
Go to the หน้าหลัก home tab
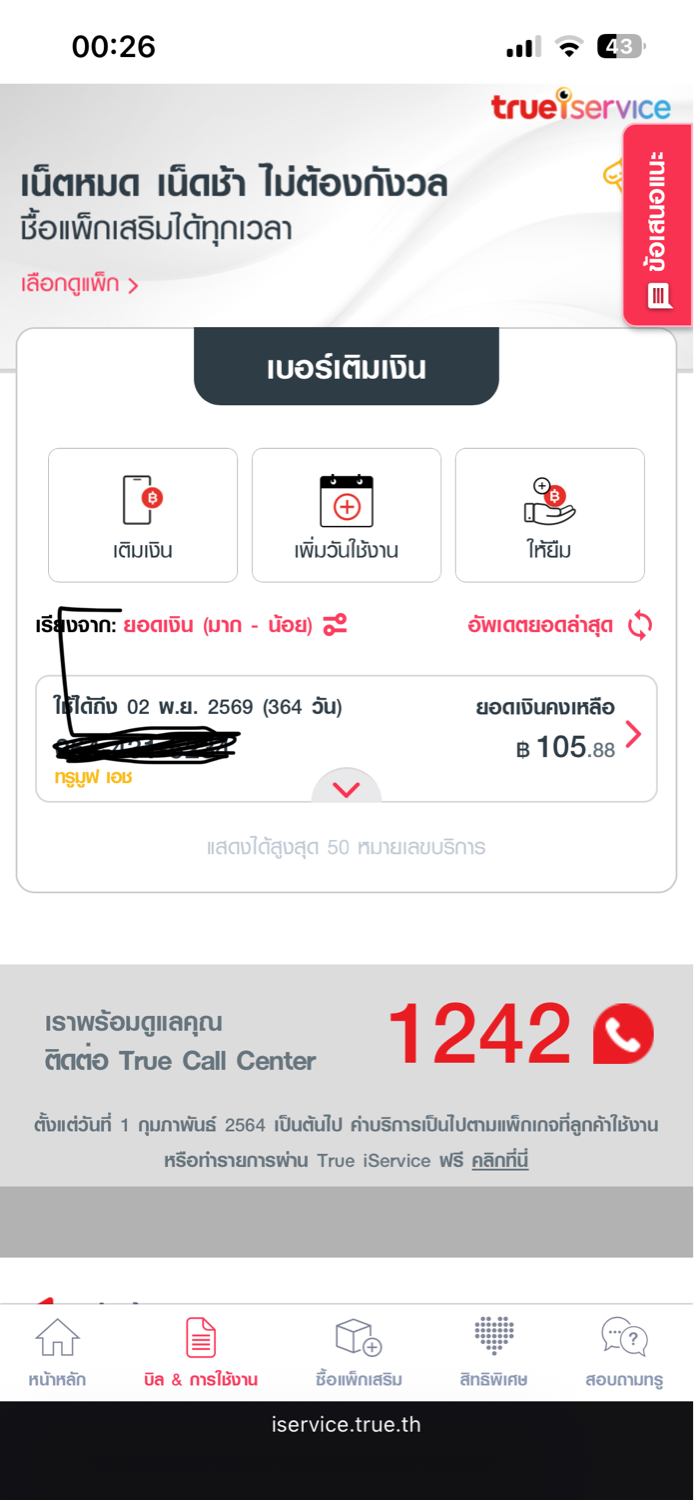tap(57, 1351)
